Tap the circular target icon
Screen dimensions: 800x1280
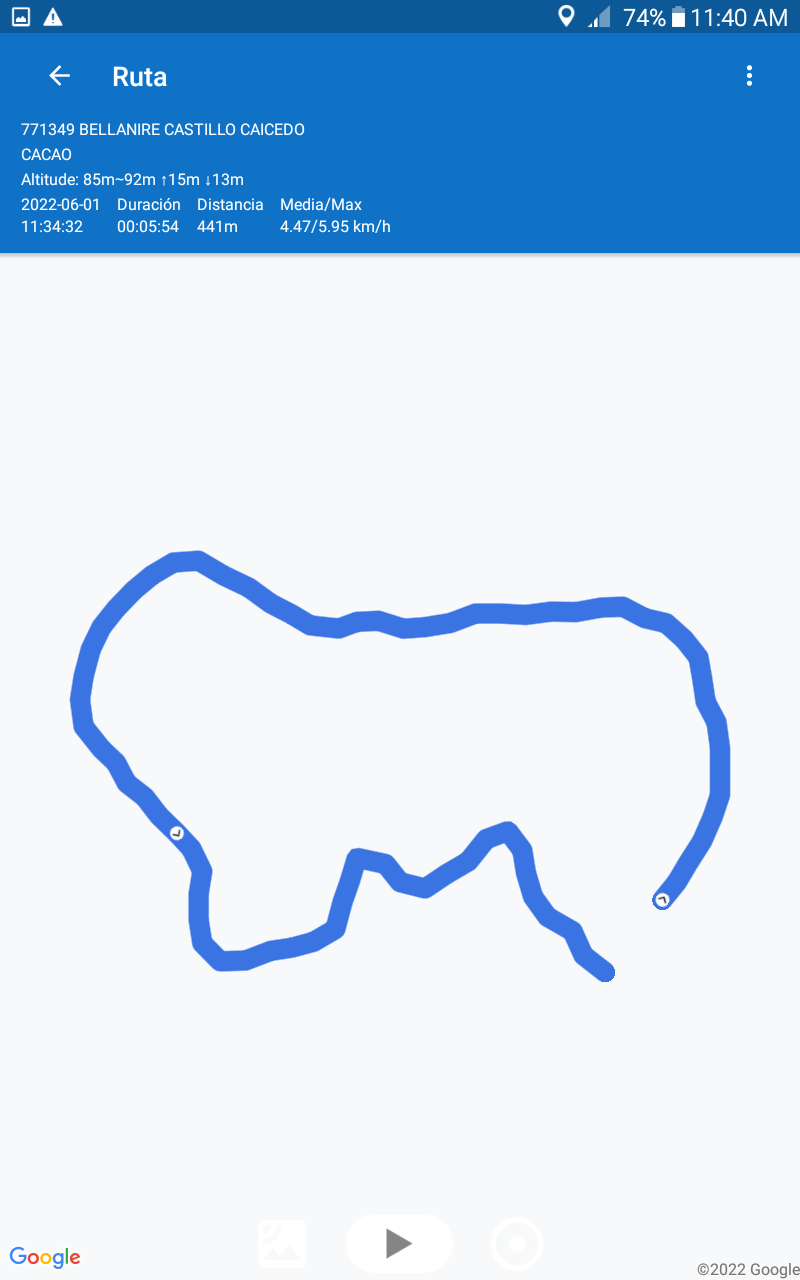coord(517,1244)
